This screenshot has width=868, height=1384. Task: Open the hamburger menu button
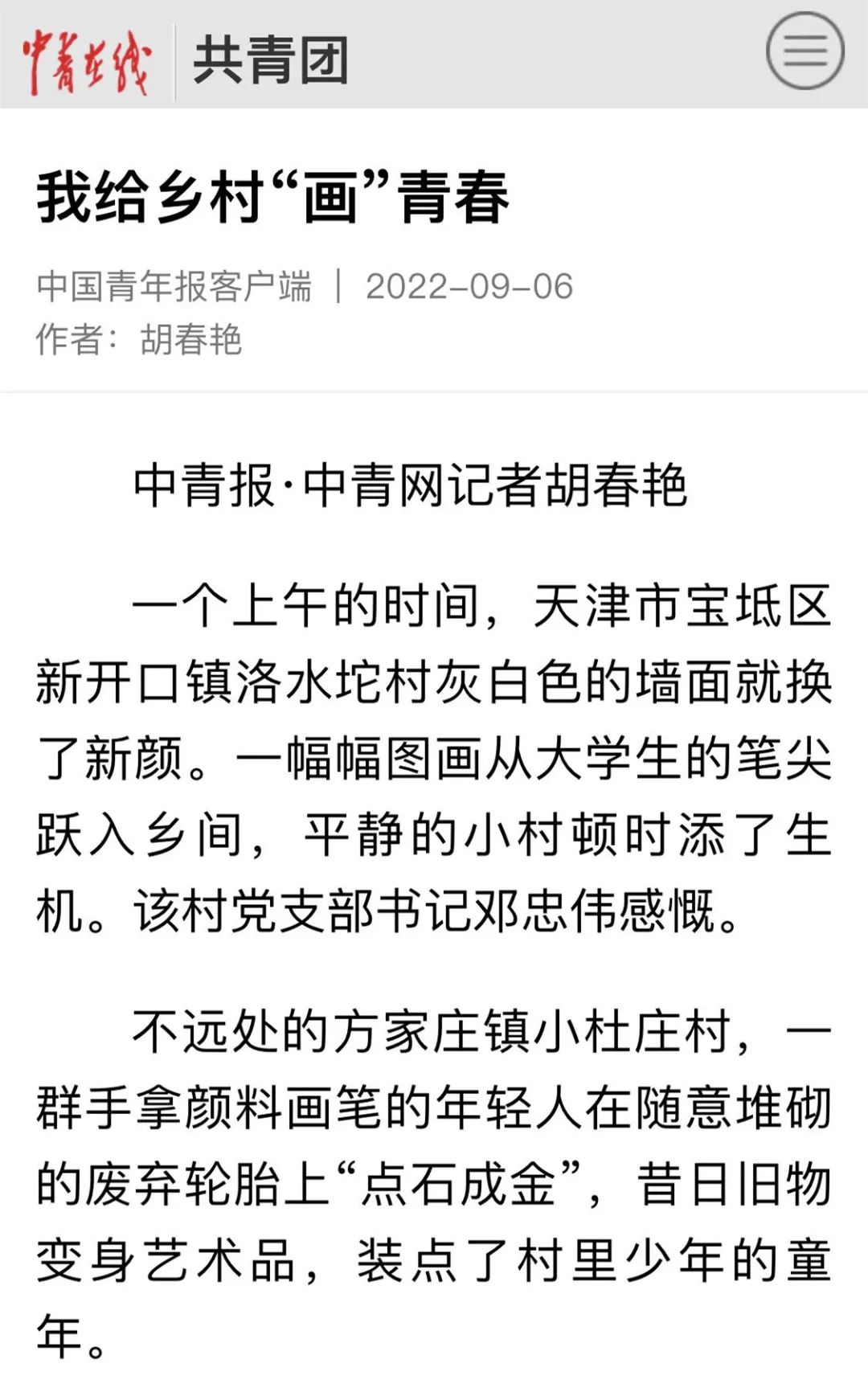coord(805,51)
